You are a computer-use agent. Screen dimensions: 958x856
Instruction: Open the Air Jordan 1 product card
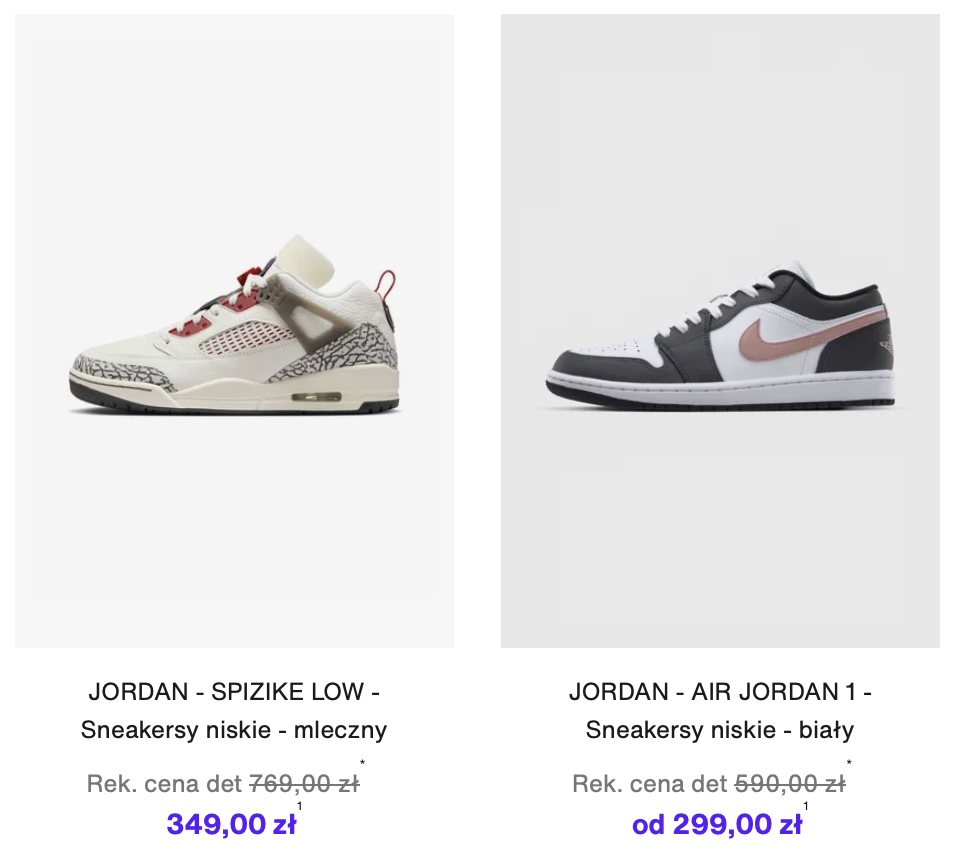720,330
